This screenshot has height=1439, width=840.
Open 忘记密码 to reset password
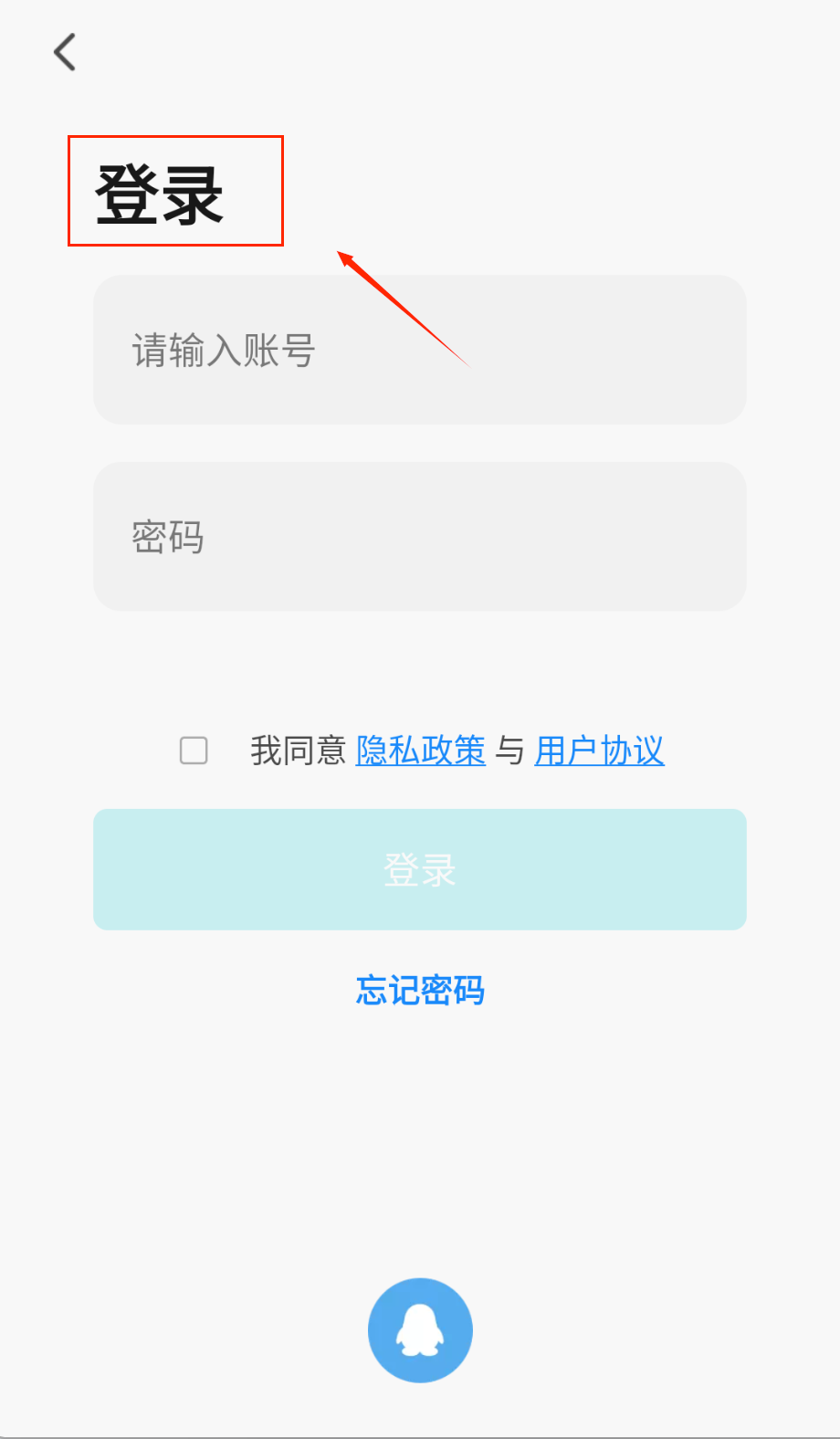coord(420,990)
